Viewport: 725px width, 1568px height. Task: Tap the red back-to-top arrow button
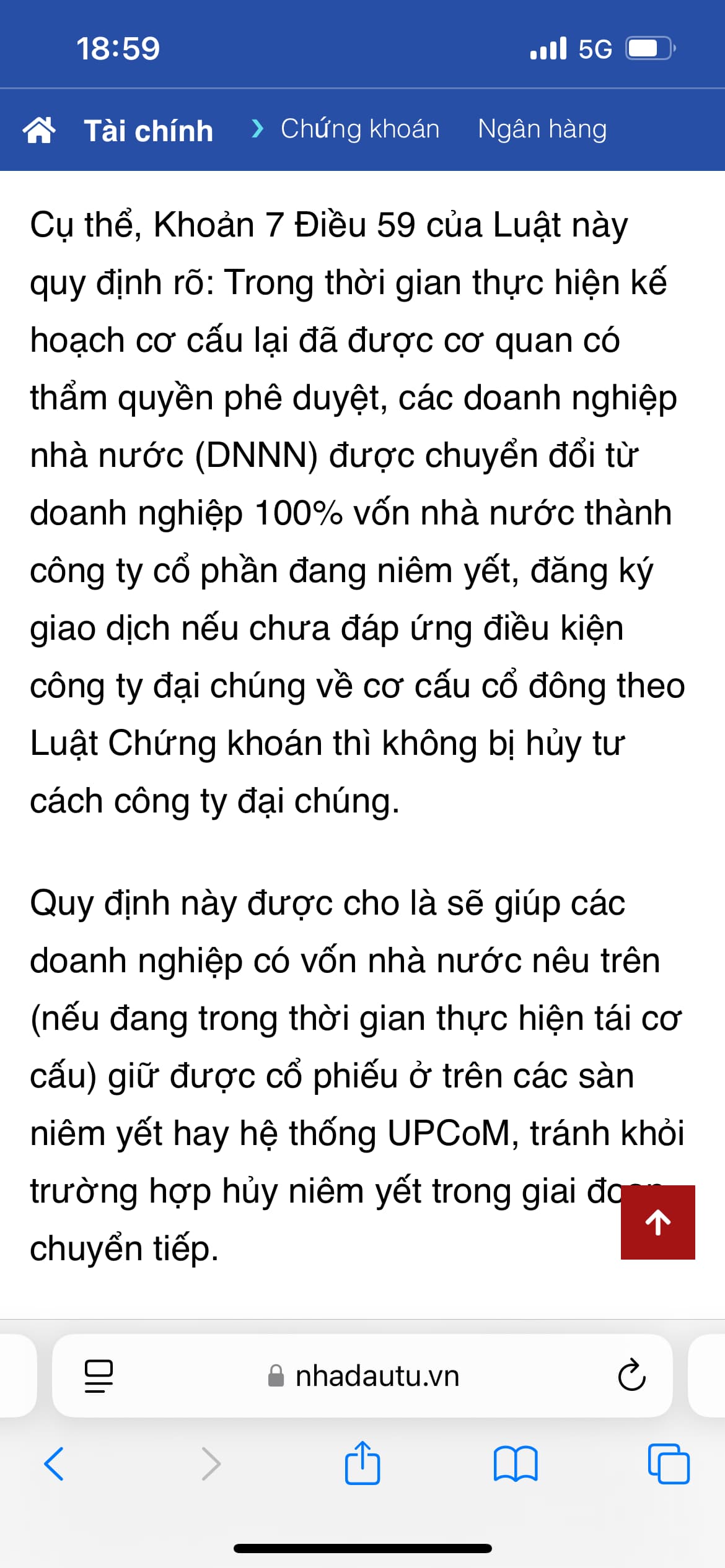tap(657, 1222)
